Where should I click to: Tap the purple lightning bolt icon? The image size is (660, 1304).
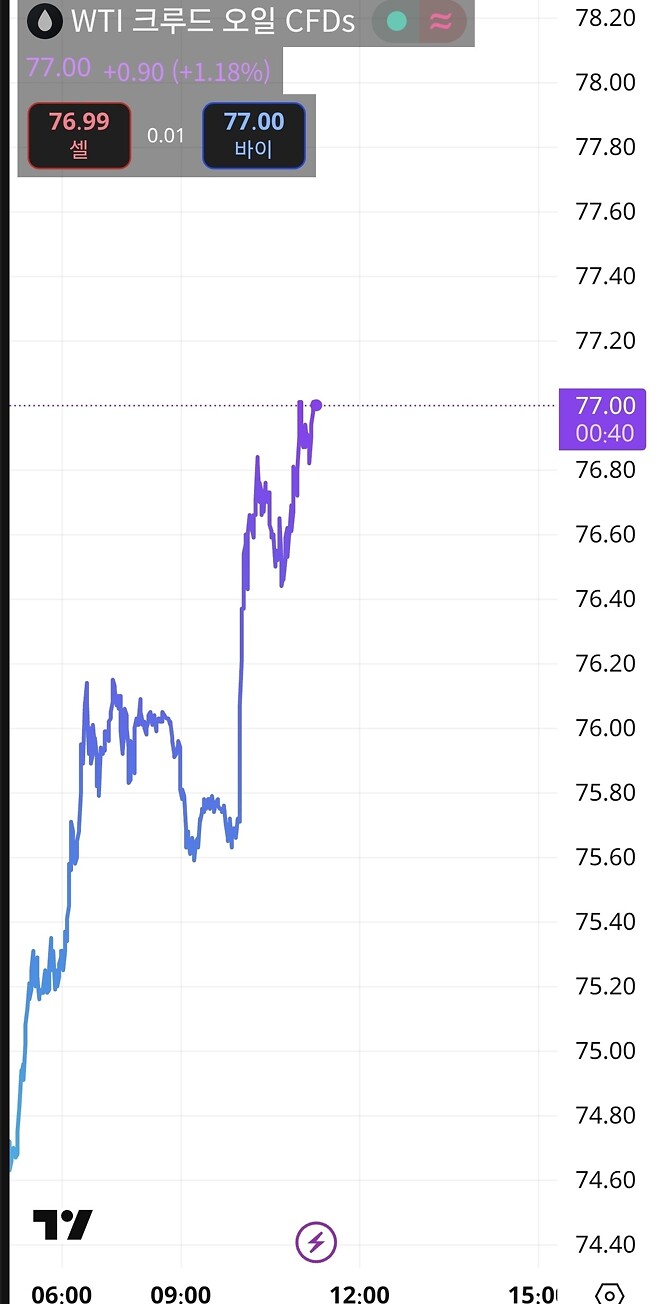pyautogui.click(x=316, y=1243)
